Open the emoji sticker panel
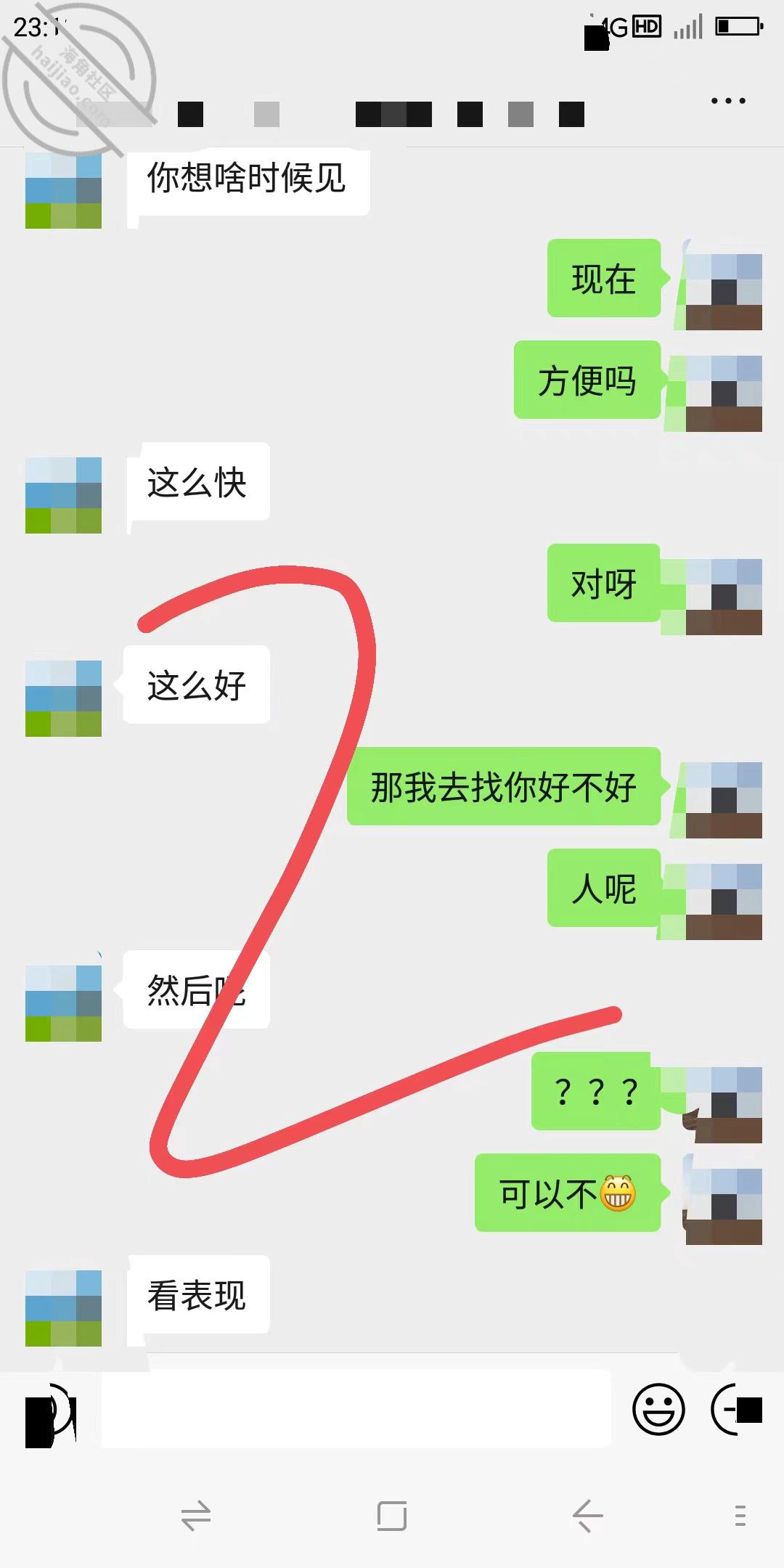This screenshot has height=1568, width=784. point(658,1410)
